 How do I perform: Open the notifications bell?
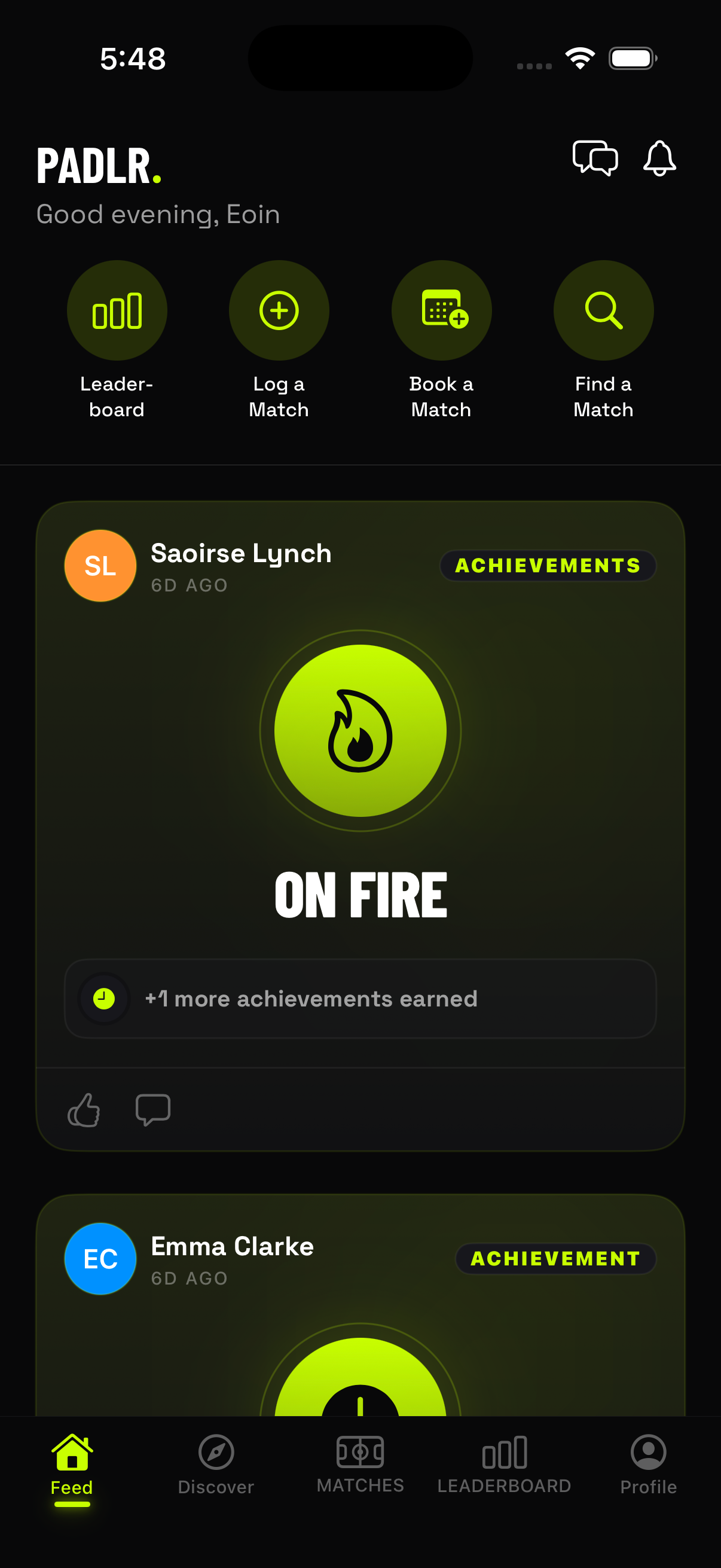pos(660,159)
